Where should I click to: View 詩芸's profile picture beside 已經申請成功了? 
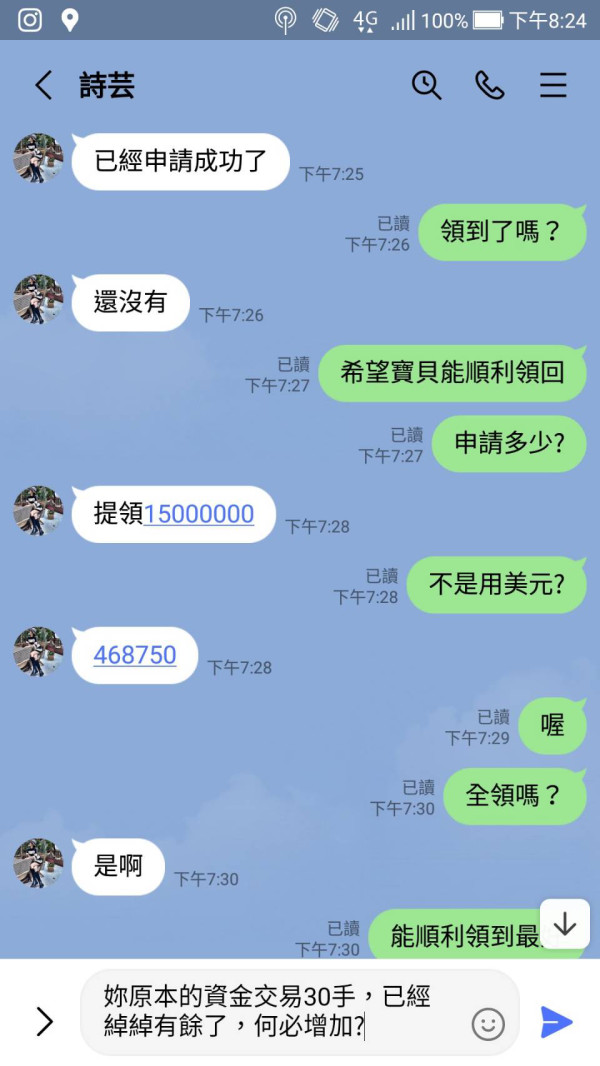pyautogui.click(x=38, y=158)
